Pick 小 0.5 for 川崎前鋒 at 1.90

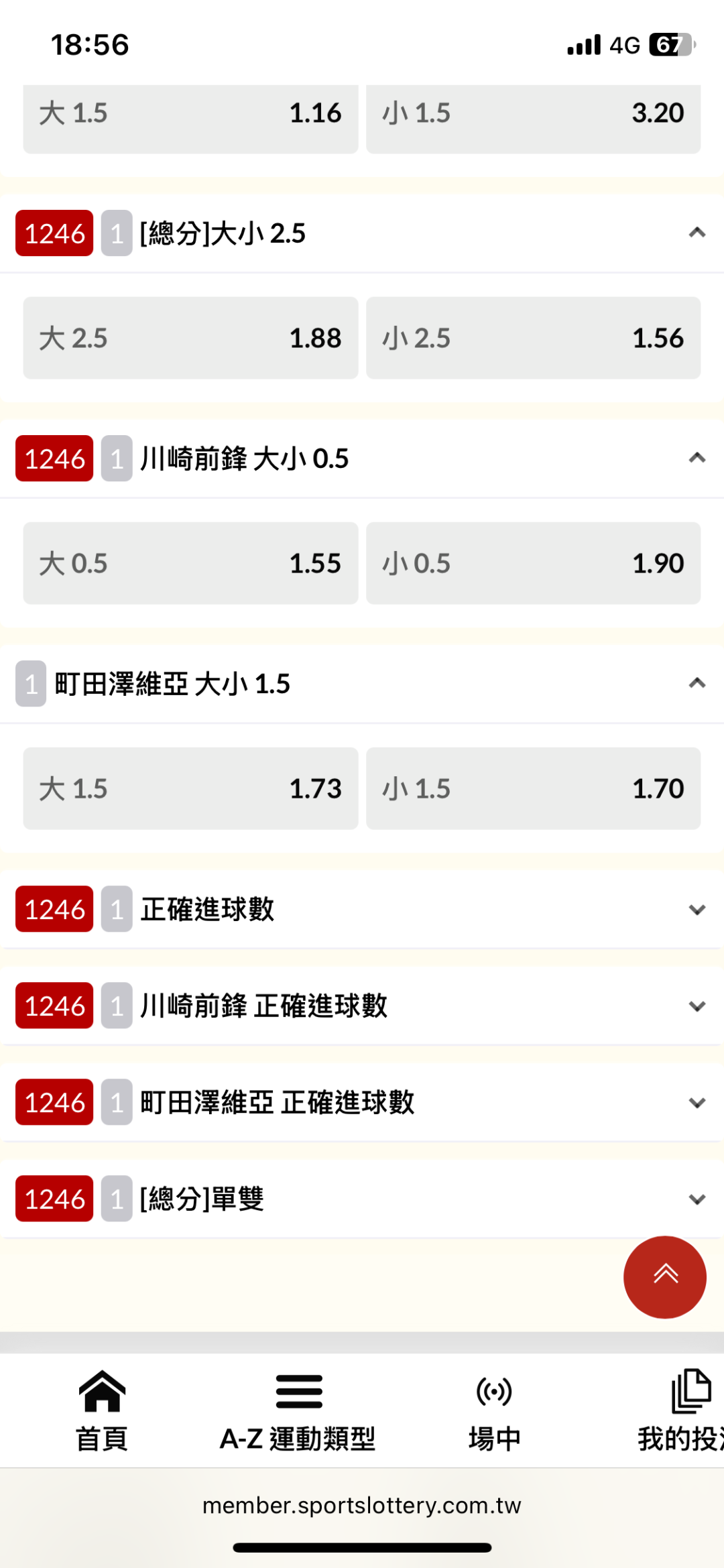coord(533,563)
